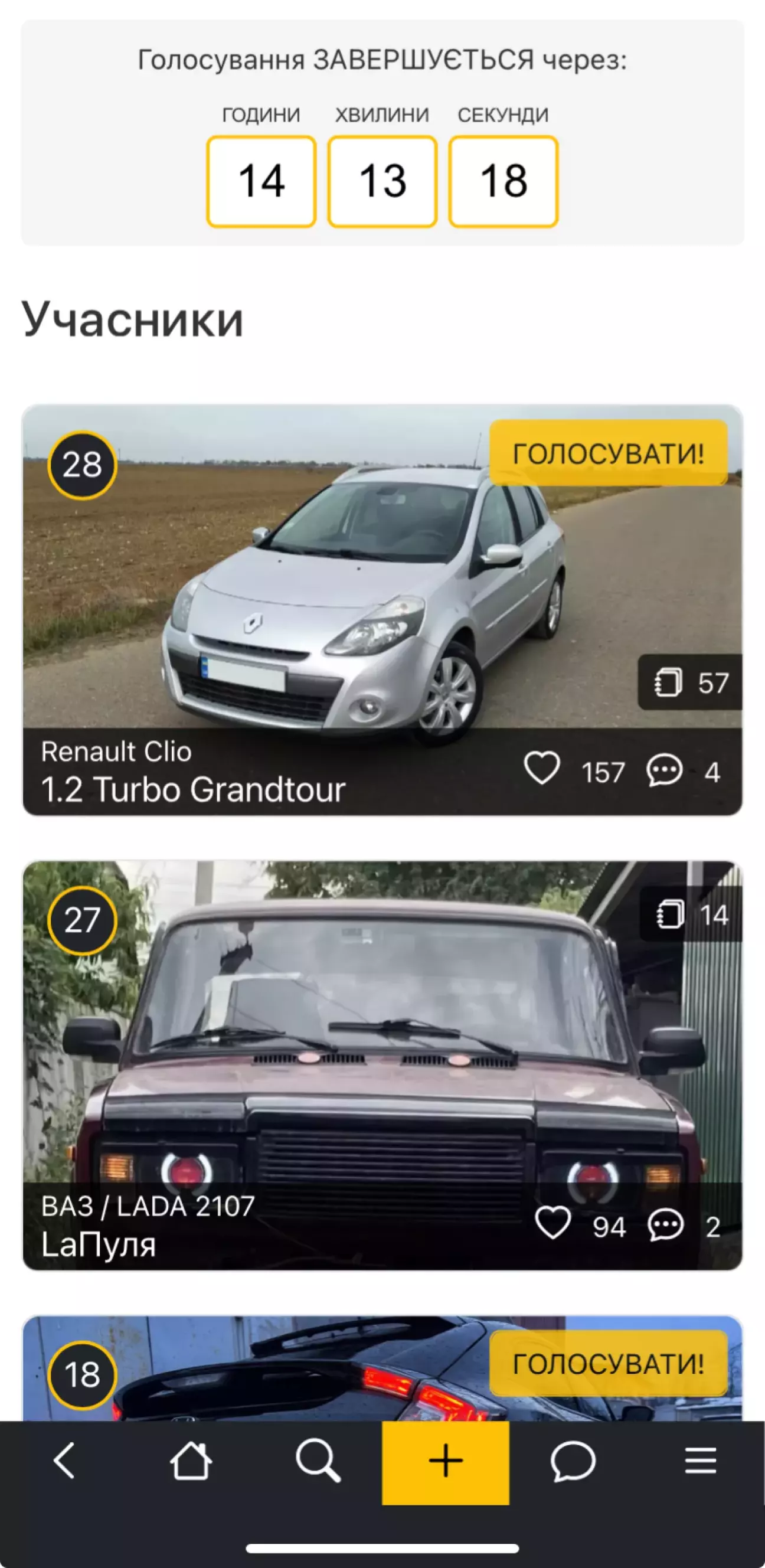Open comments on the LADA 2107 entry
Screen dimensions: 765x1568
click(x=665, y=1224)
